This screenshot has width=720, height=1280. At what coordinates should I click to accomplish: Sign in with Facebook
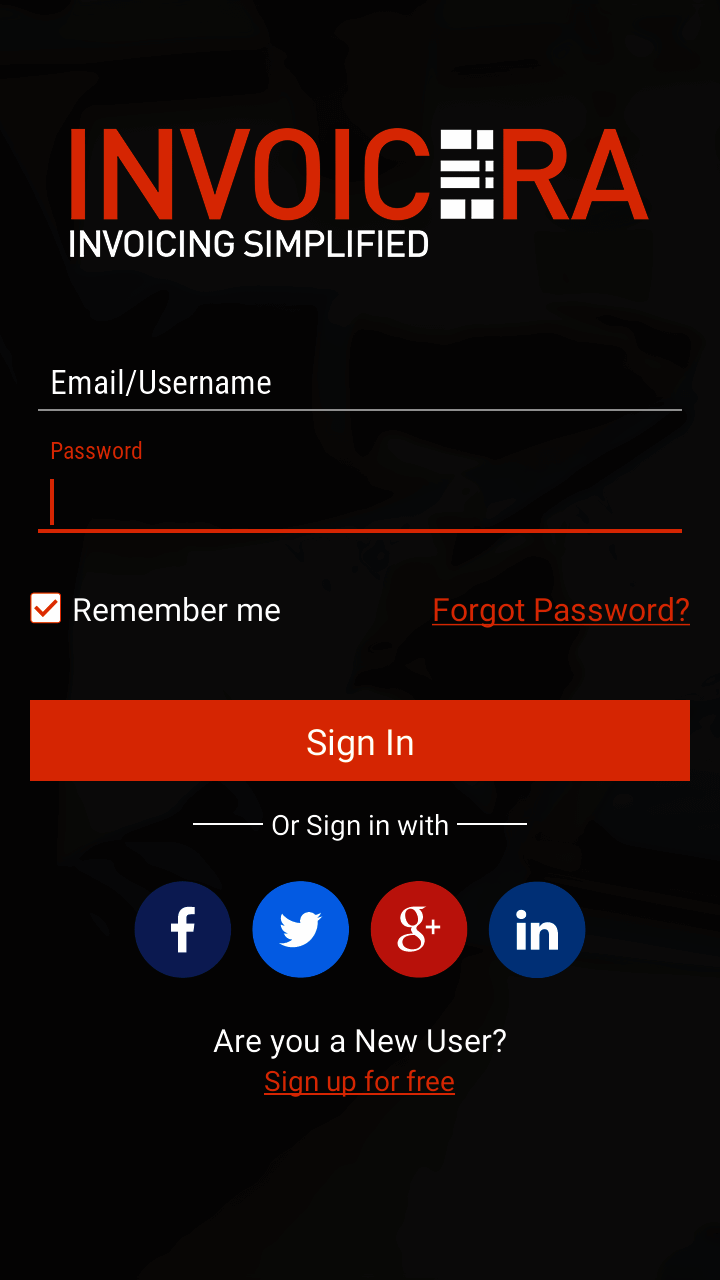tap(183, 929)
